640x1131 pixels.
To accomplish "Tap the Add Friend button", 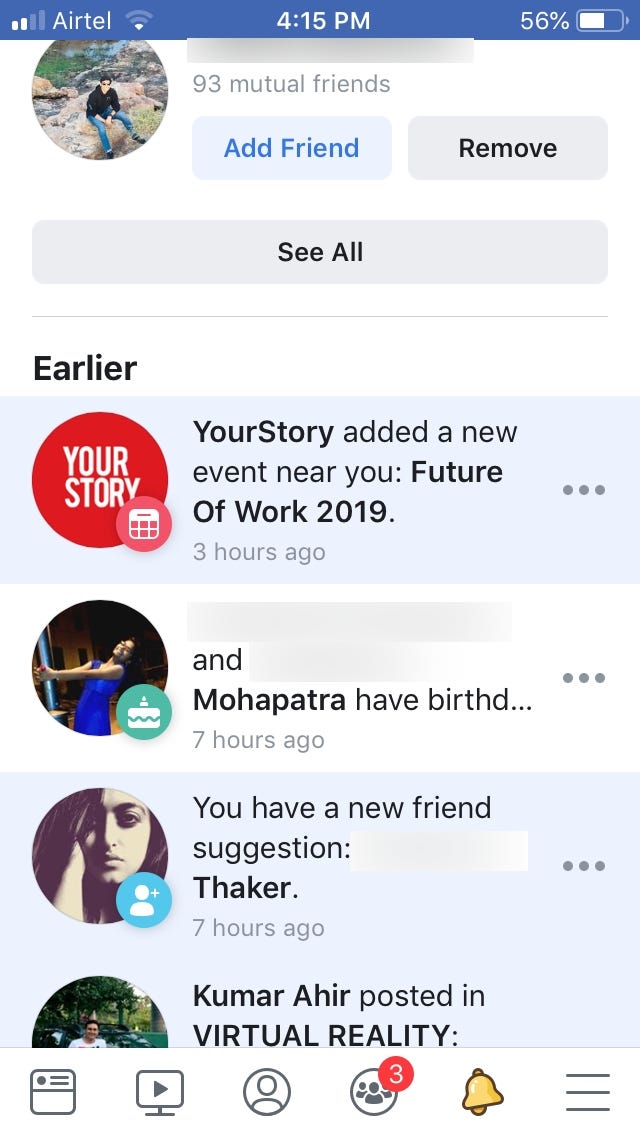I will (x=291, y=148).
